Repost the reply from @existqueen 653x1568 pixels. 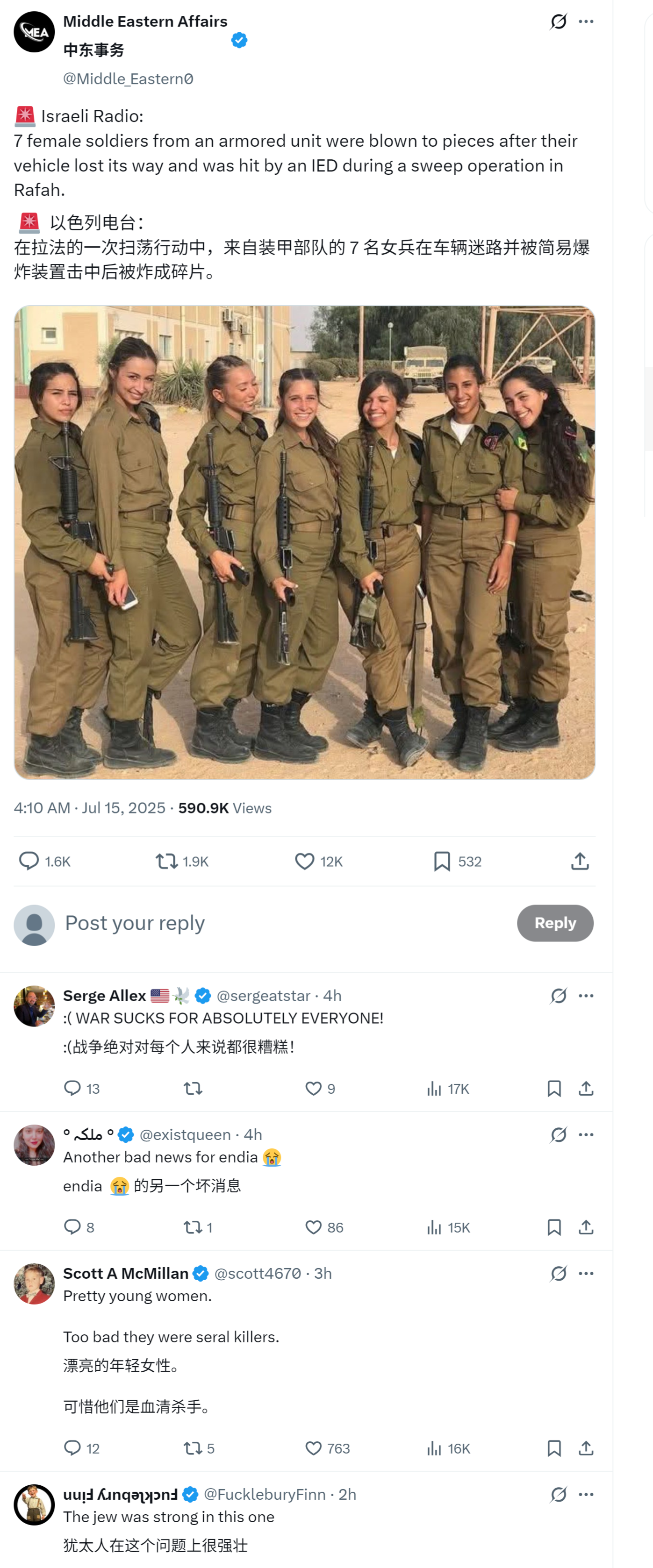point(193,1227)
